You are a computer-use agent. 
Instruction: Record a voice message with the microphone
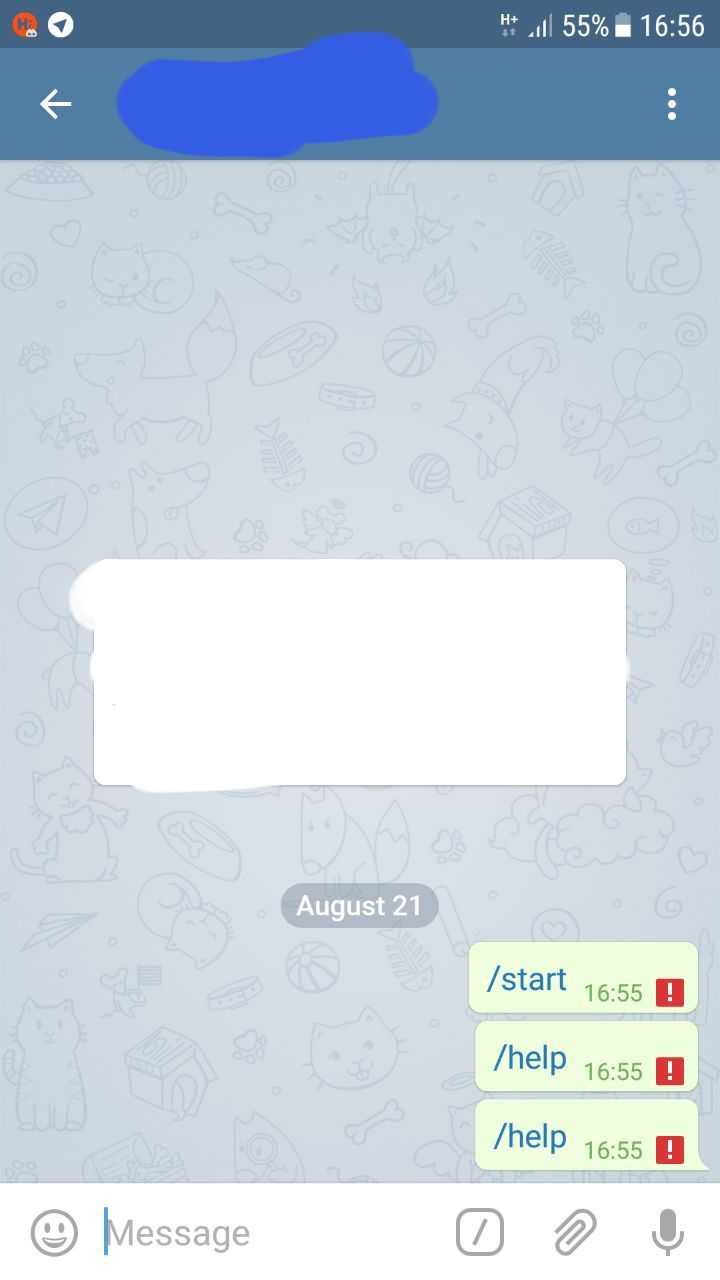(667, 1232)
